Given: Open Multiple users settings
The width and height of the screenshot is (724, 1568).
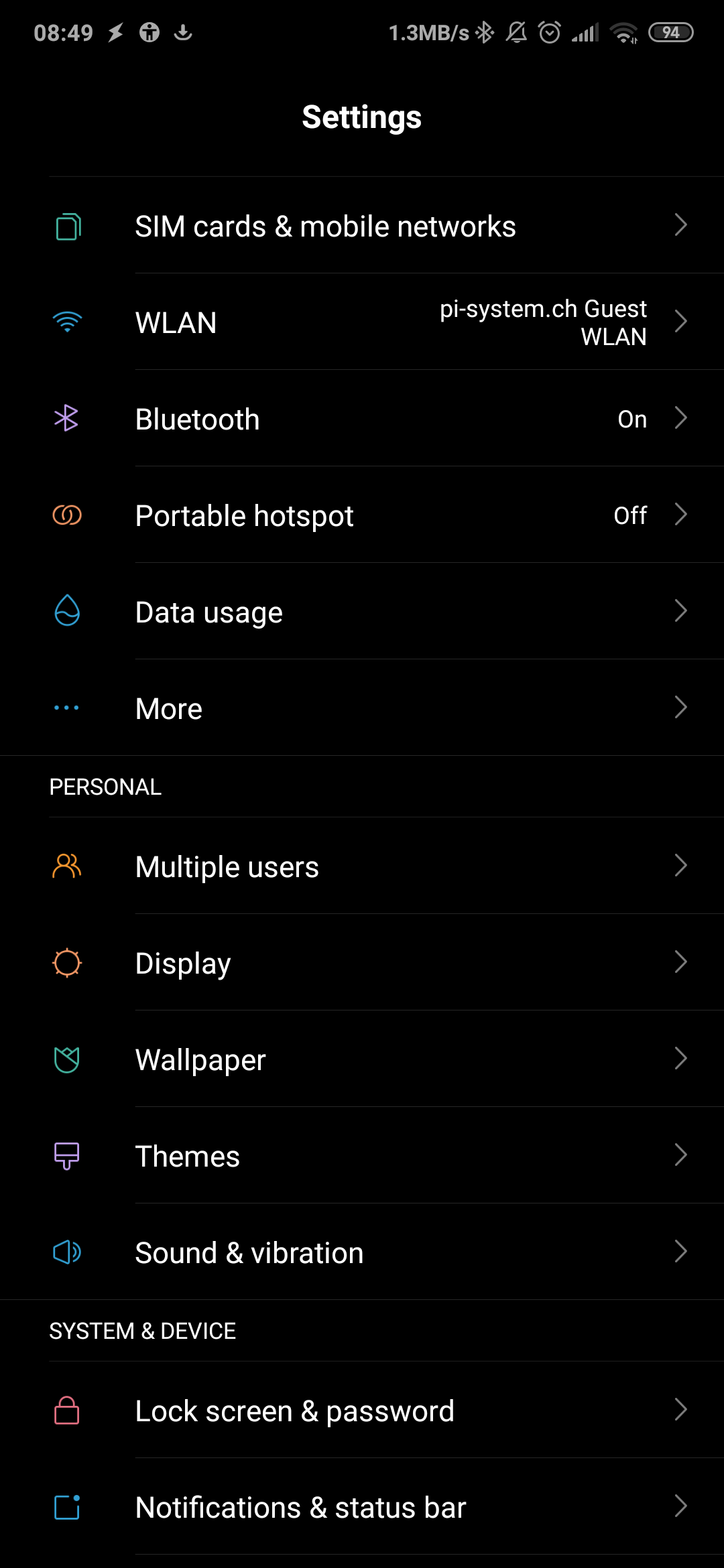Looking at the screenshot, I should point(362,867).
